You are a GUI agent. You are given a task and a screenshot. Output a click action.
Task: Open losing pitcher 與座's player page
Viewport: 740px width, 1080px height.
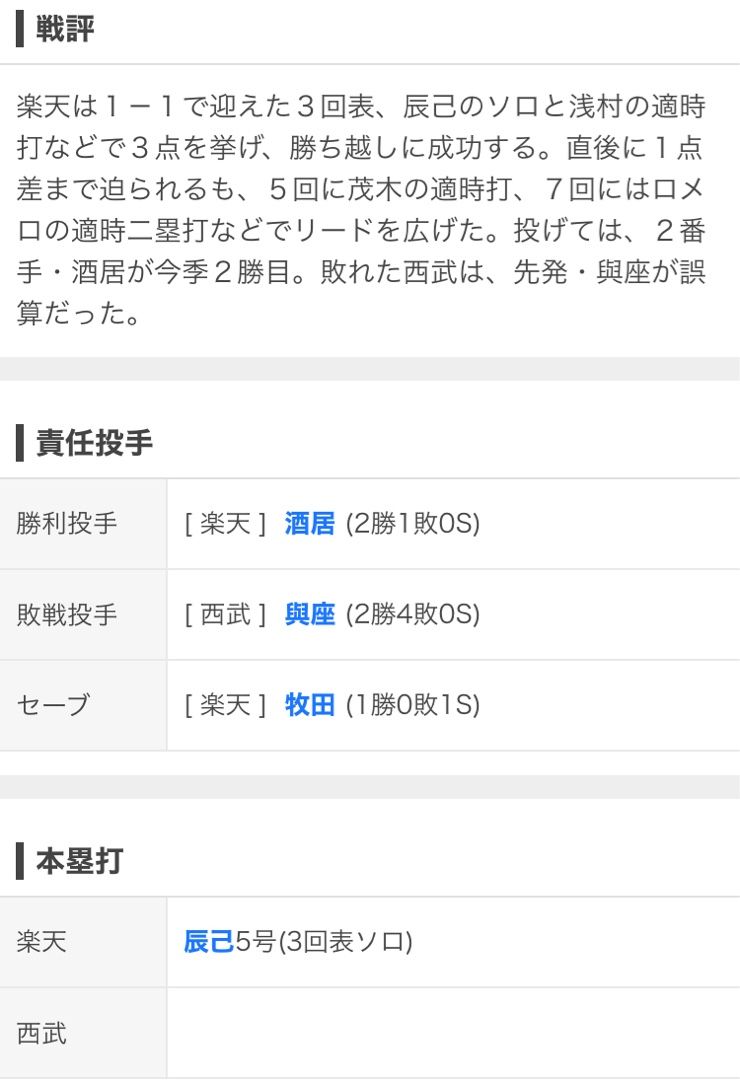(x=309, y=615)
